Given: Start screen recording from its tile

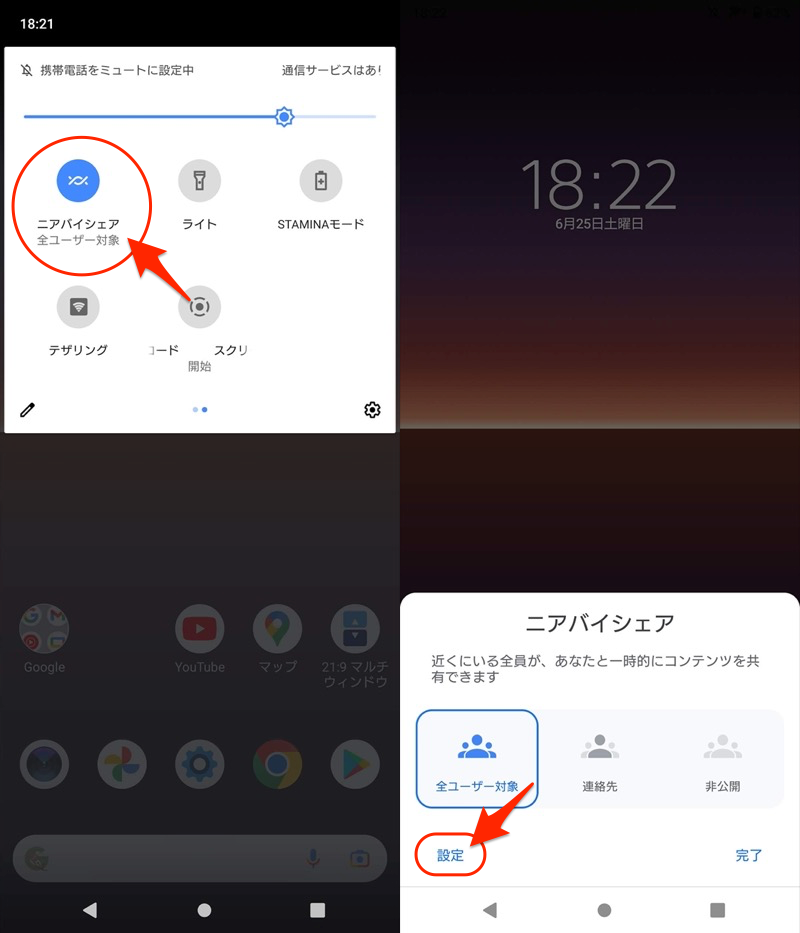Looking at the screenshot, I should click(x=199, y=306).
